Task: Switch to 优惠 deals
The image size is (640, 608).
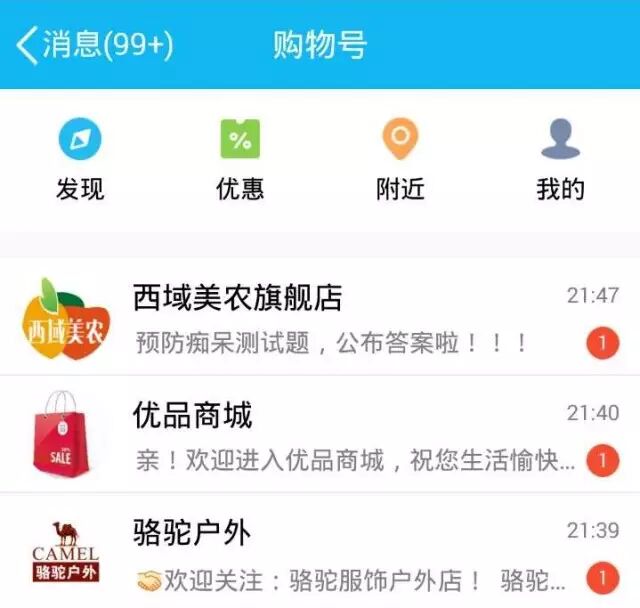Action: [240, 160]
